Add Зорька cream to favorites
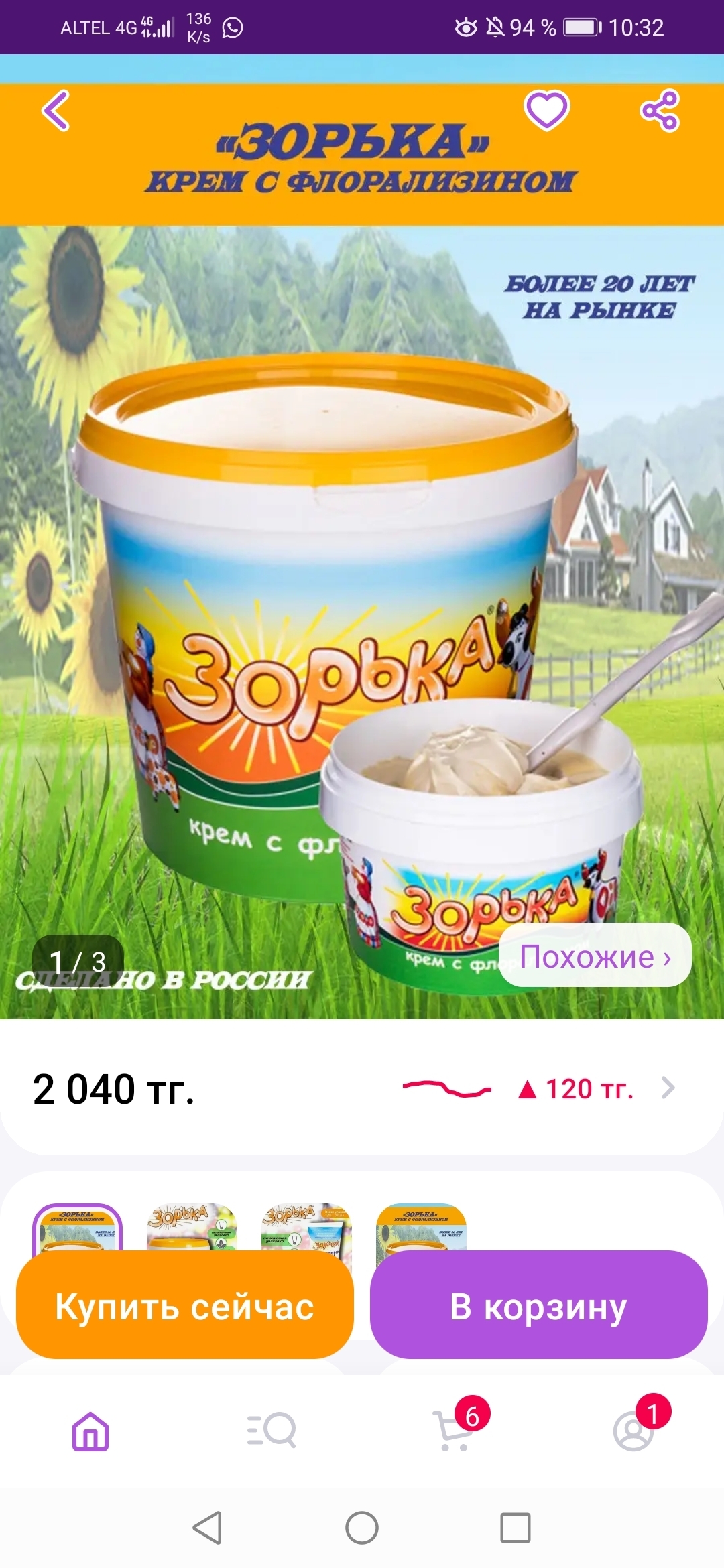 click(546, 111)
